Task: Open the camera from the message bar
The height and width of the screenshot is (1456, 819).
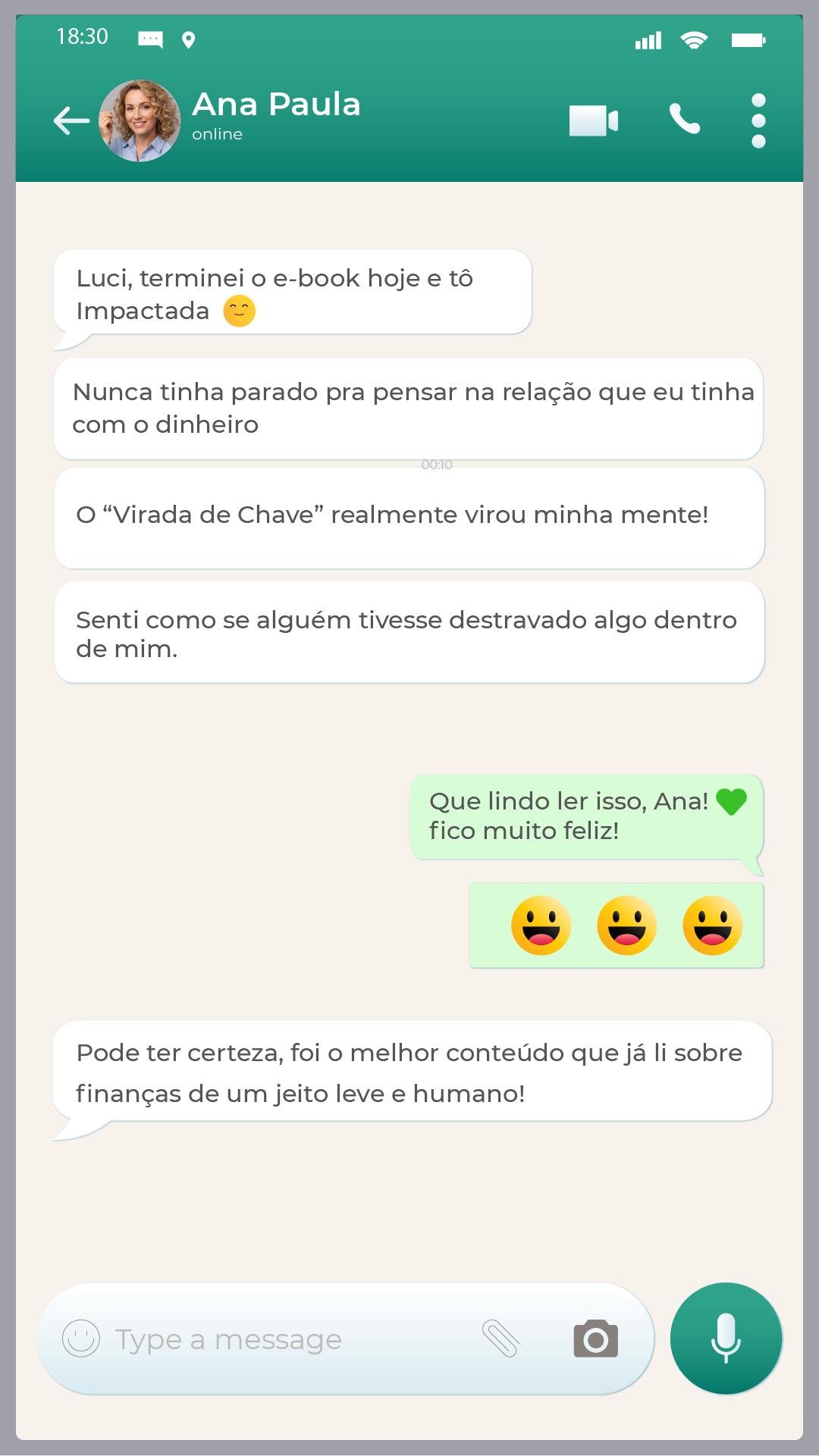Action: (x=596, y=1339)
